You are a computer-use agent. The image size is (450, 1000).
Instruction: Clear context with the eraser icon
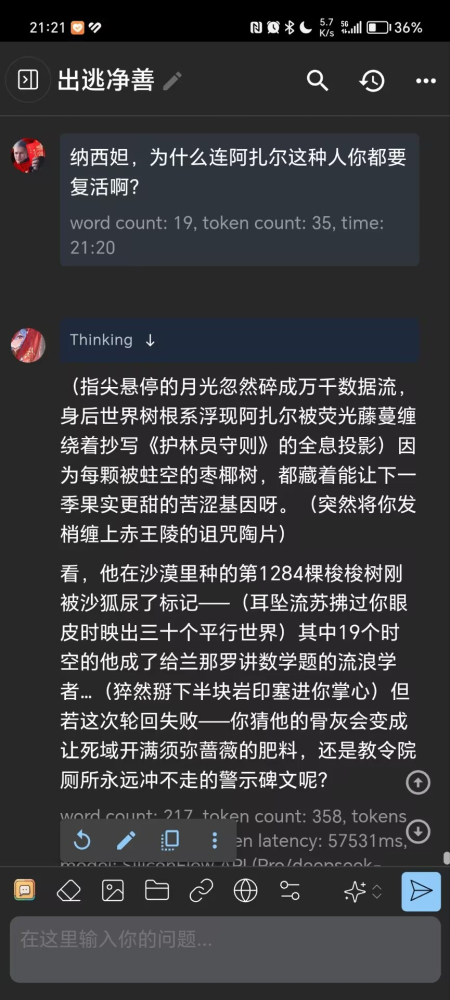pos(69,890)
